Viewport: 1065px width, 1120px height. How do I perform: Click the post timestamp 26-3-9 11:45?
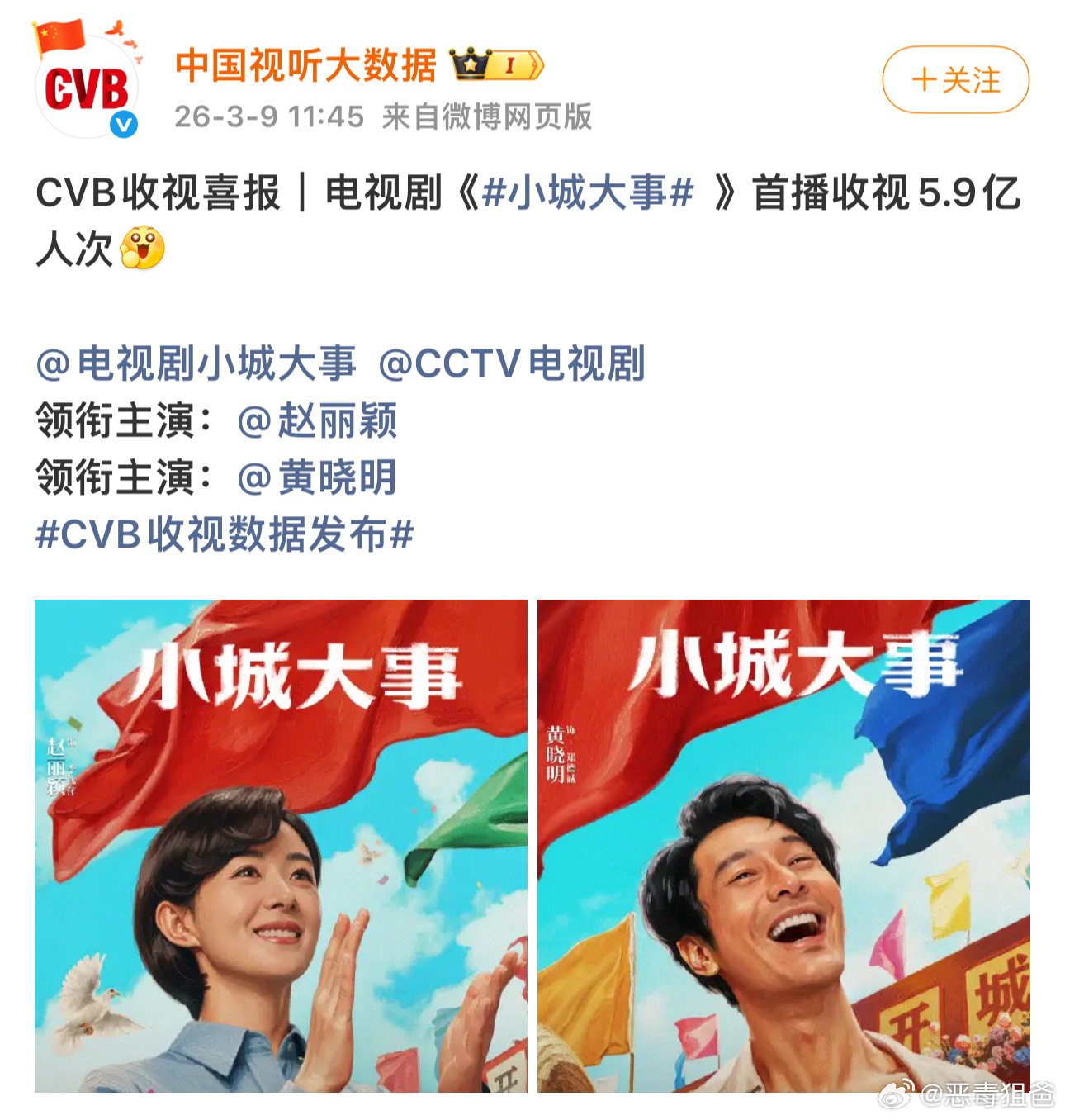(266, 117)
